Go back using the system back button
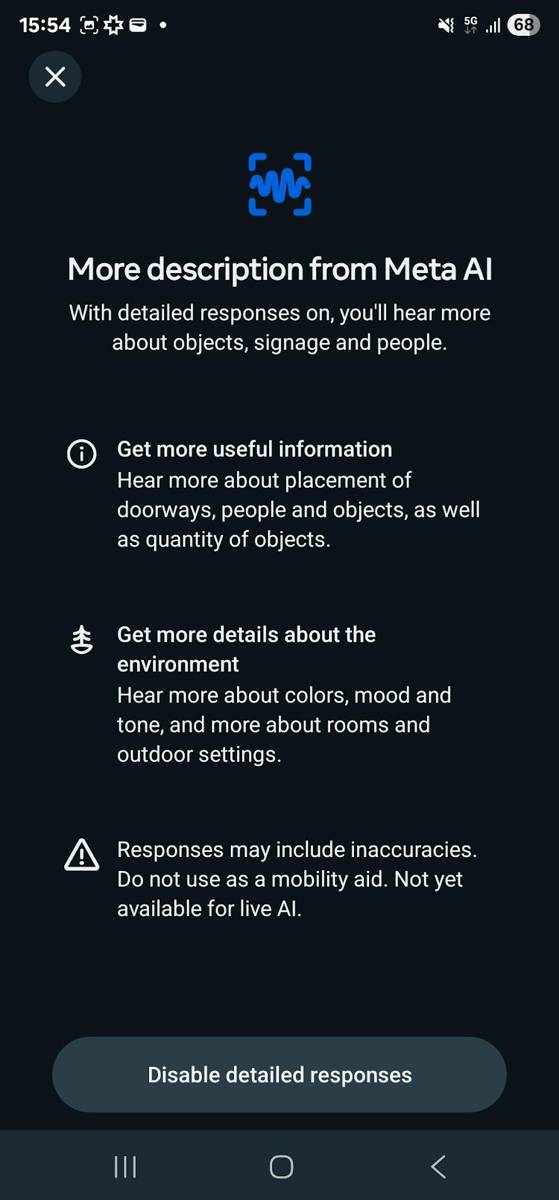The height and width of the screenshot is (1200, 559). [x=437, y=1166]
